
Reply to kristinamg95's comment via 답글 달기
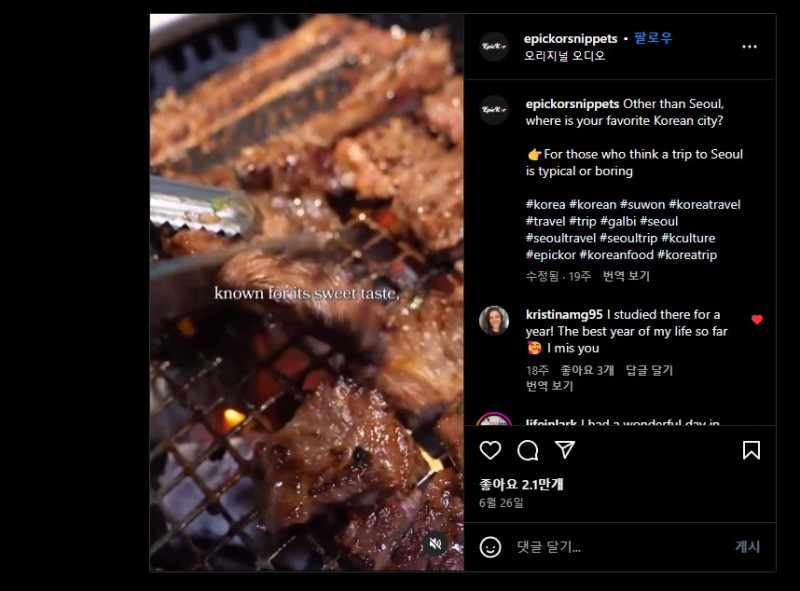pos(649,370)
